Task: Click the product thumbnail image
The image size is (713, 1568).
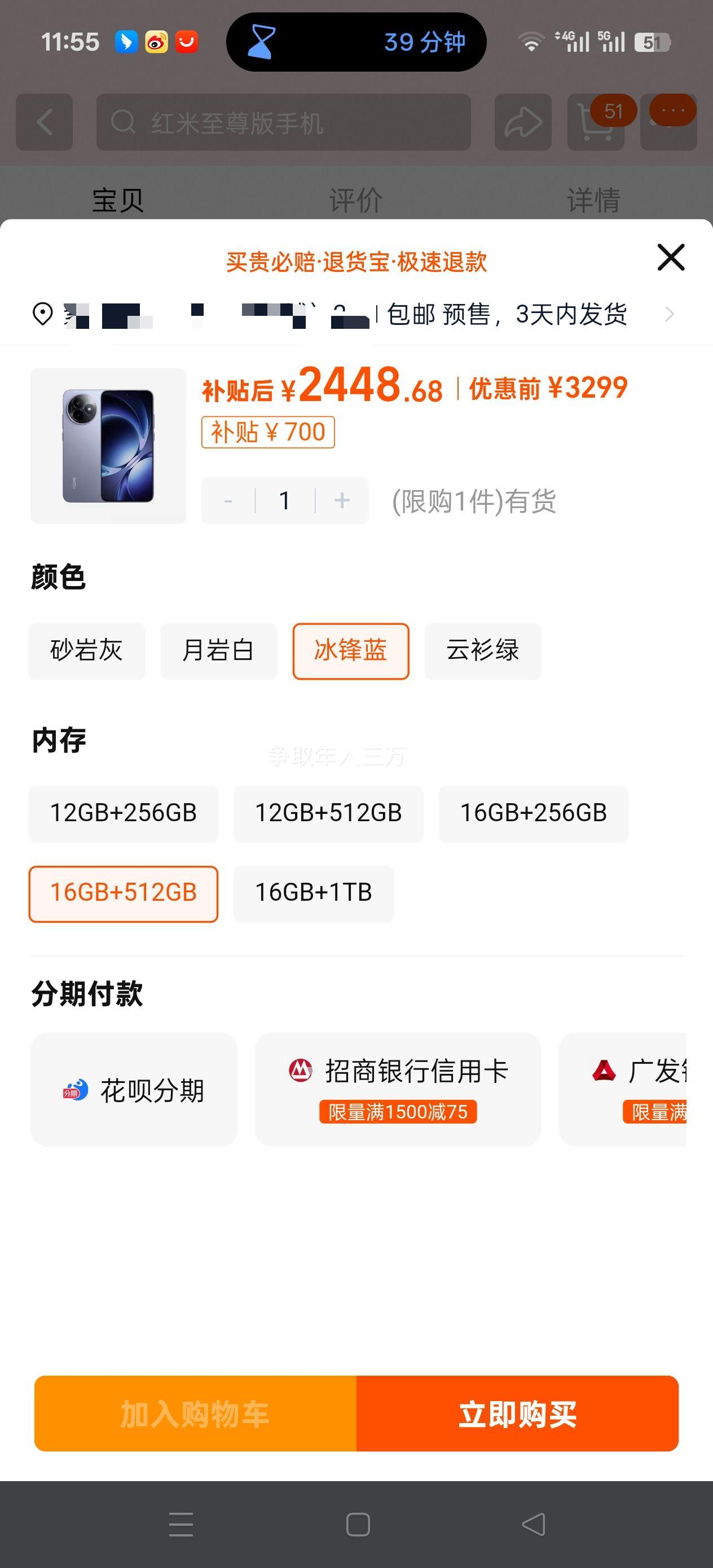Action: (108, 446)
